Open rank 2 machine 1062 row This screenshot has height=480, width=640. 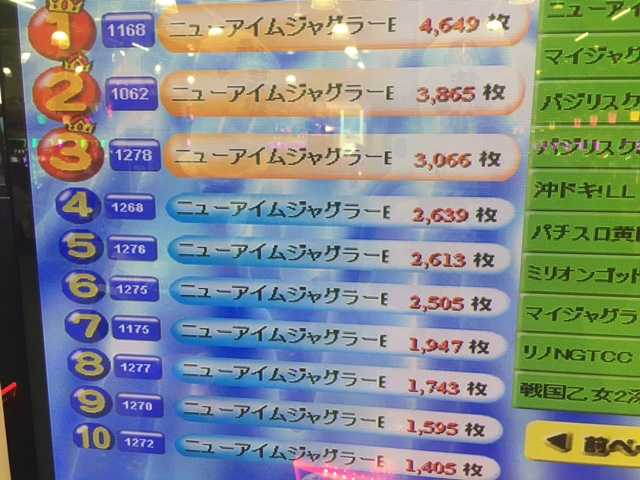click(340, 94)
